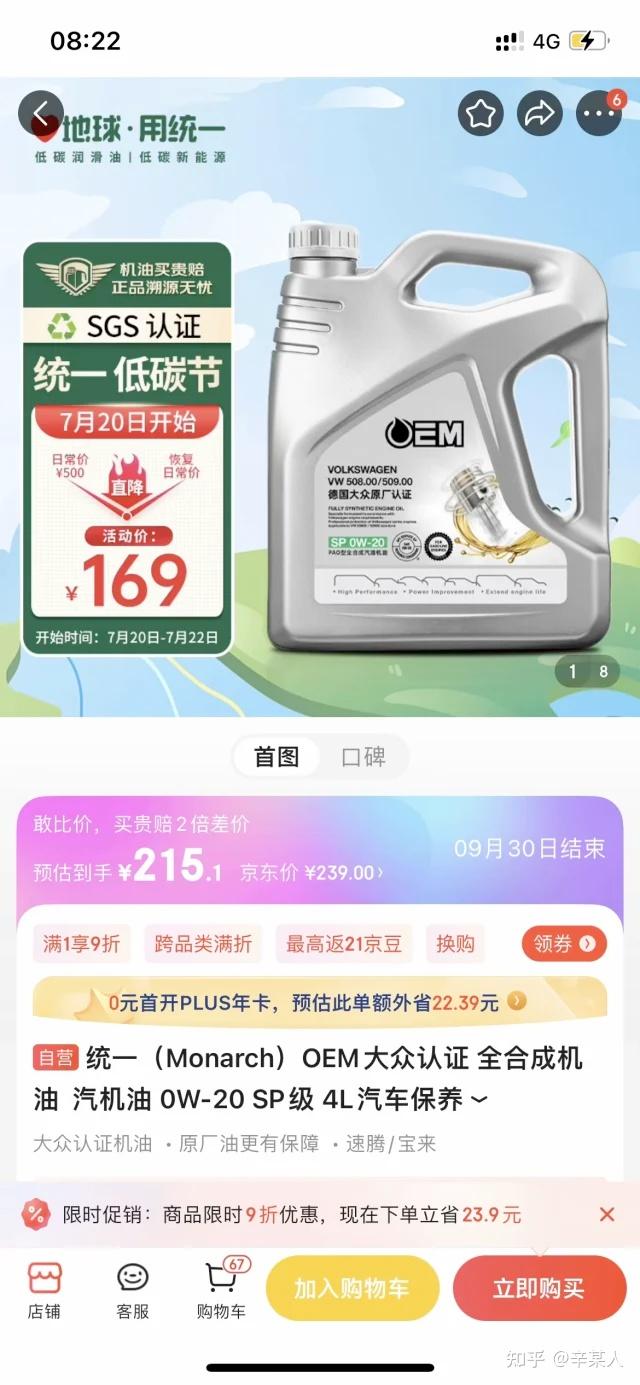Open the 最高返21京豆 chip
640x1385 pixels.
(343, 943)
